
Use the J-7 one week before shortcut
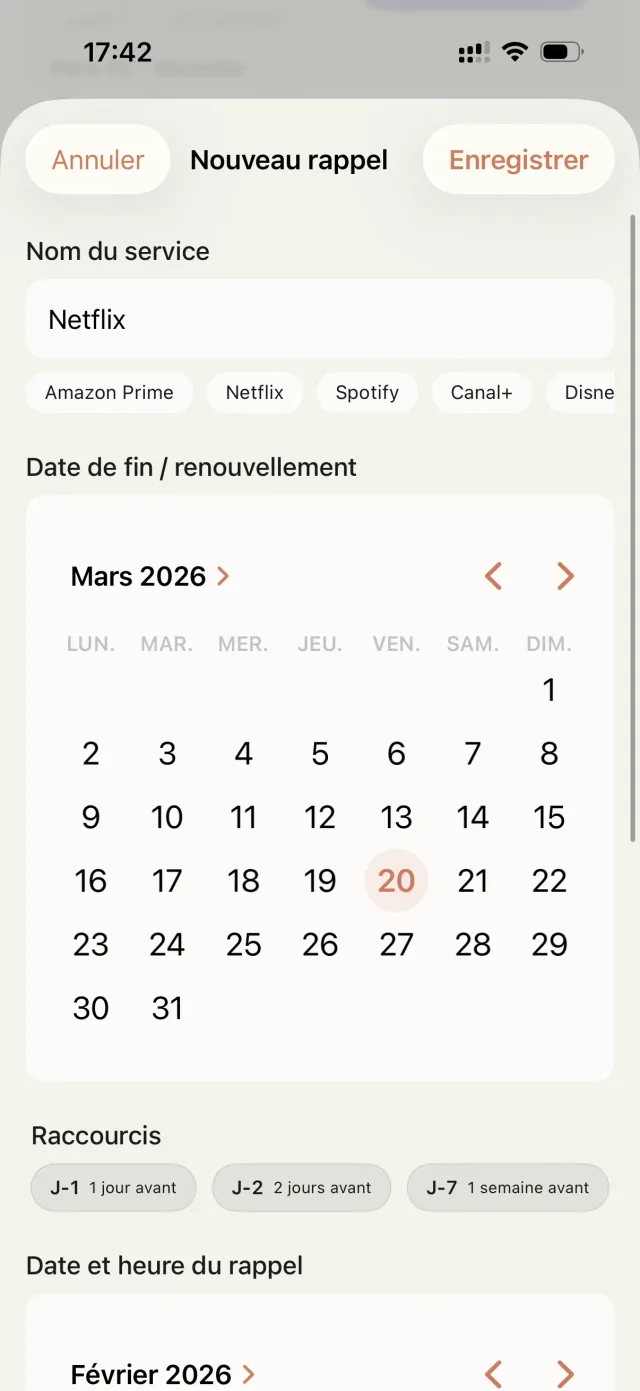507,1188
